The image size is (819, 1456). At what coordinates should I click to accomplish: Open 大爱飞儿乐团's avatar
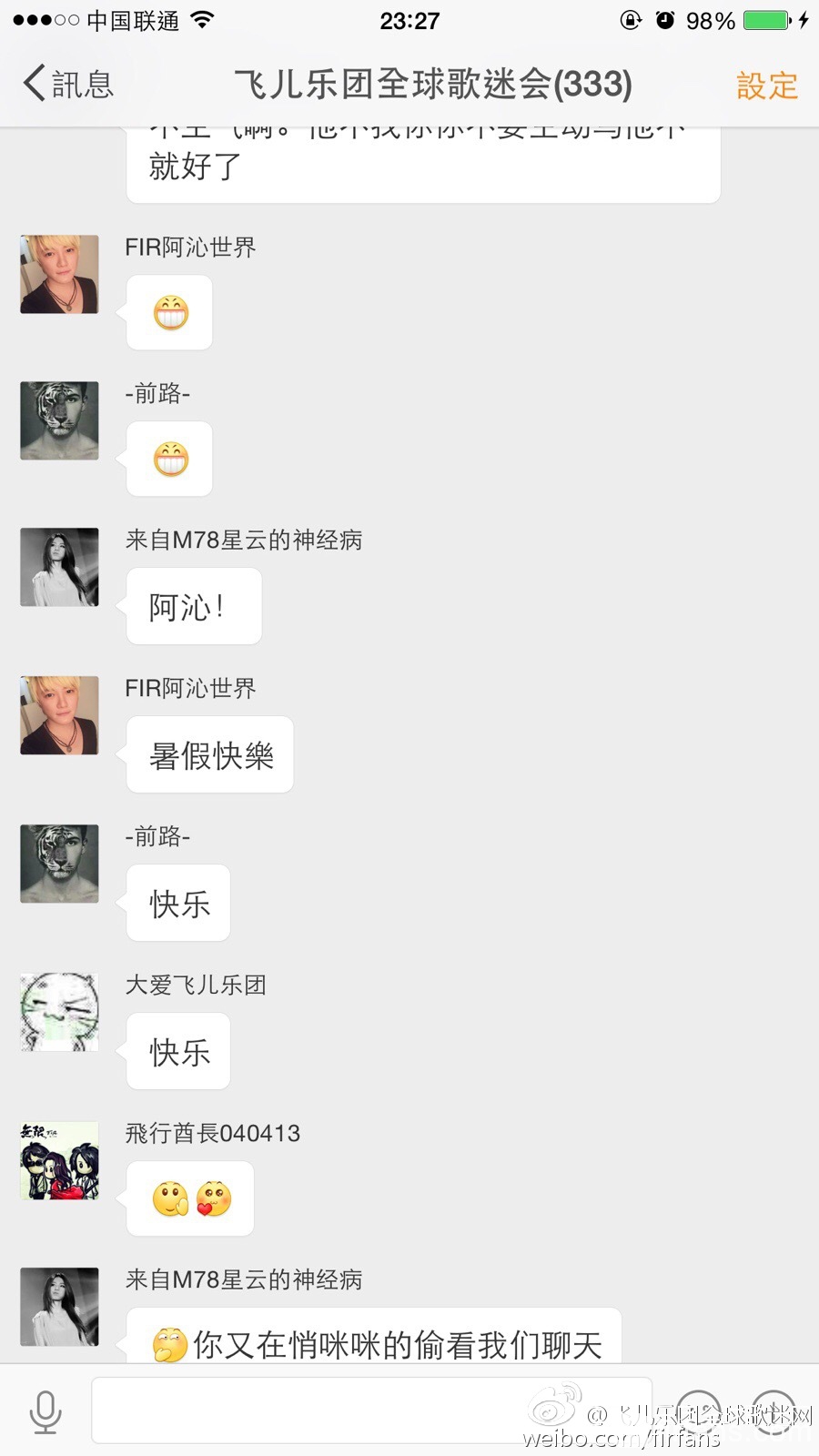pos(60,1012)
